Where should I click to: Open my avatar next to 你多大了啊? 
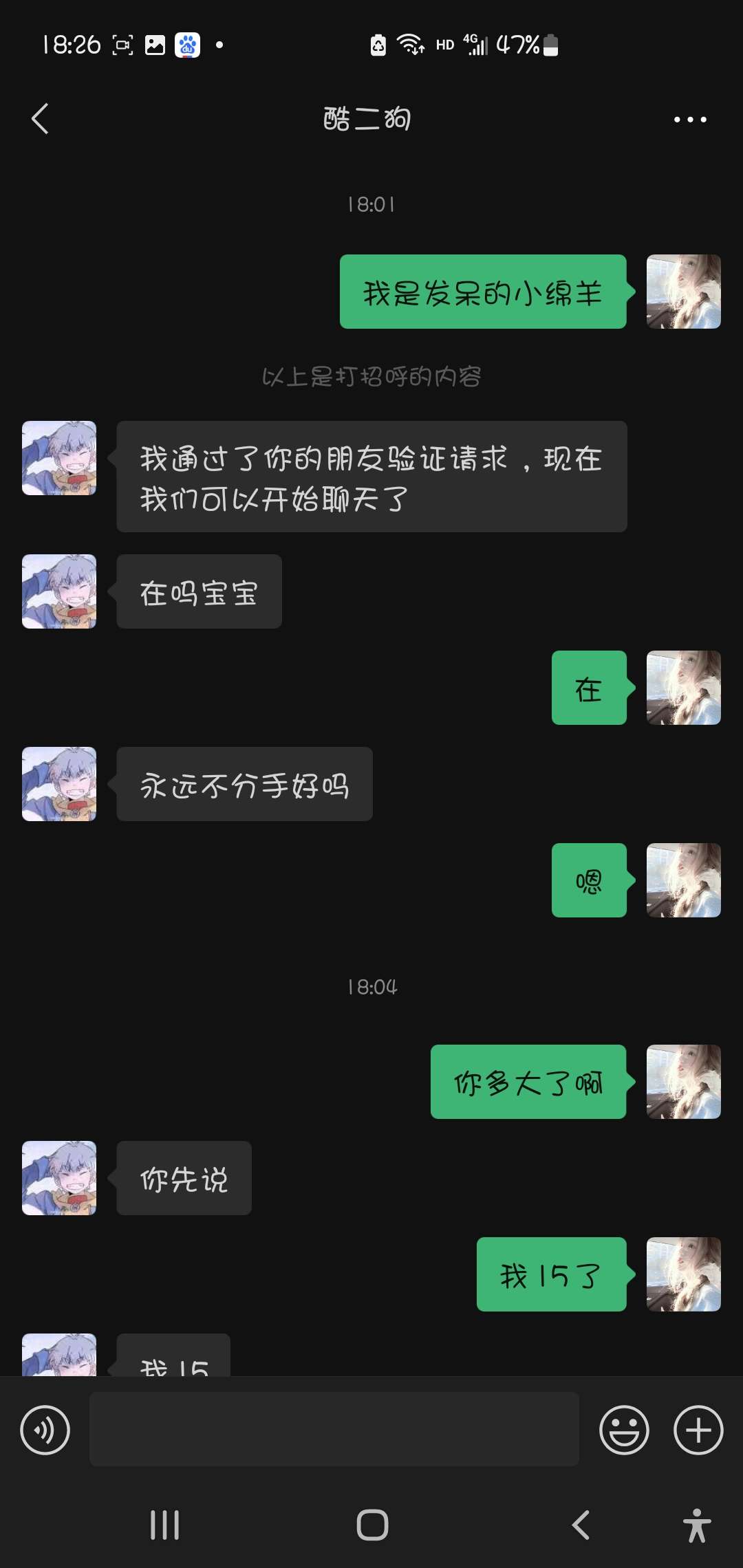tap(684, 1082)
